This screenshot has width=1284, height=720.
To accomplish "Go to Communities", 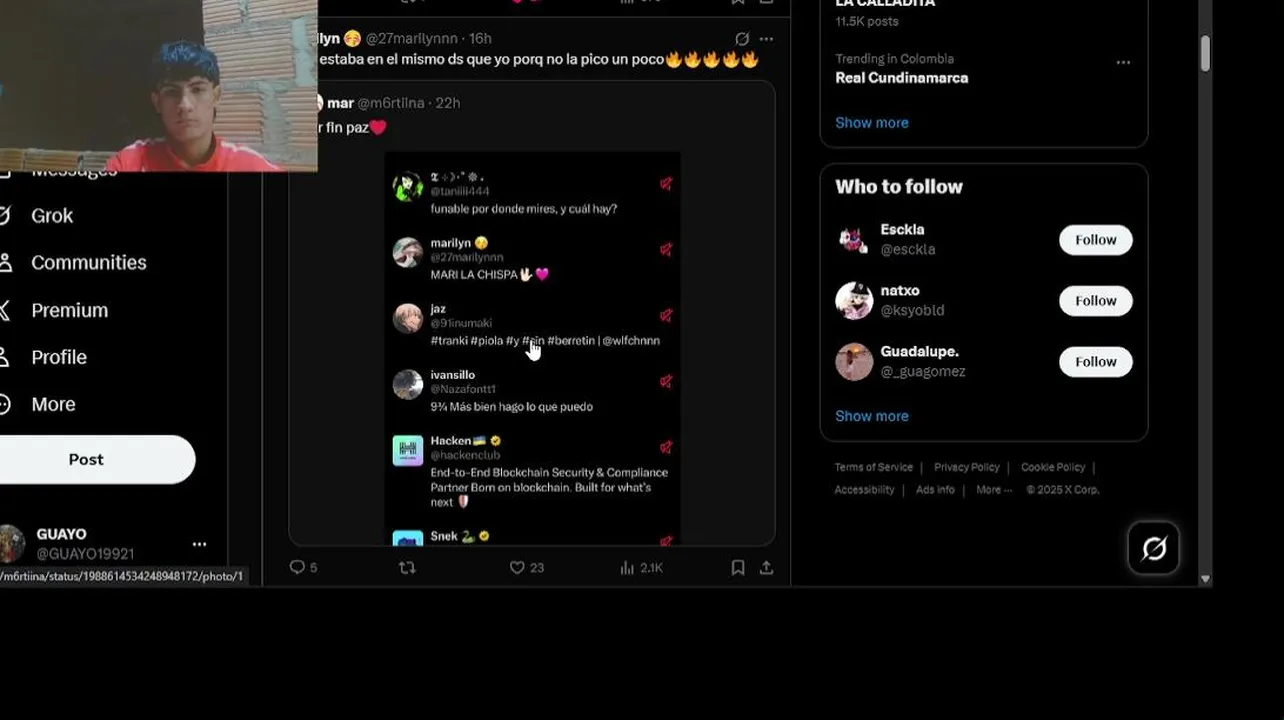I will (88, 263).
